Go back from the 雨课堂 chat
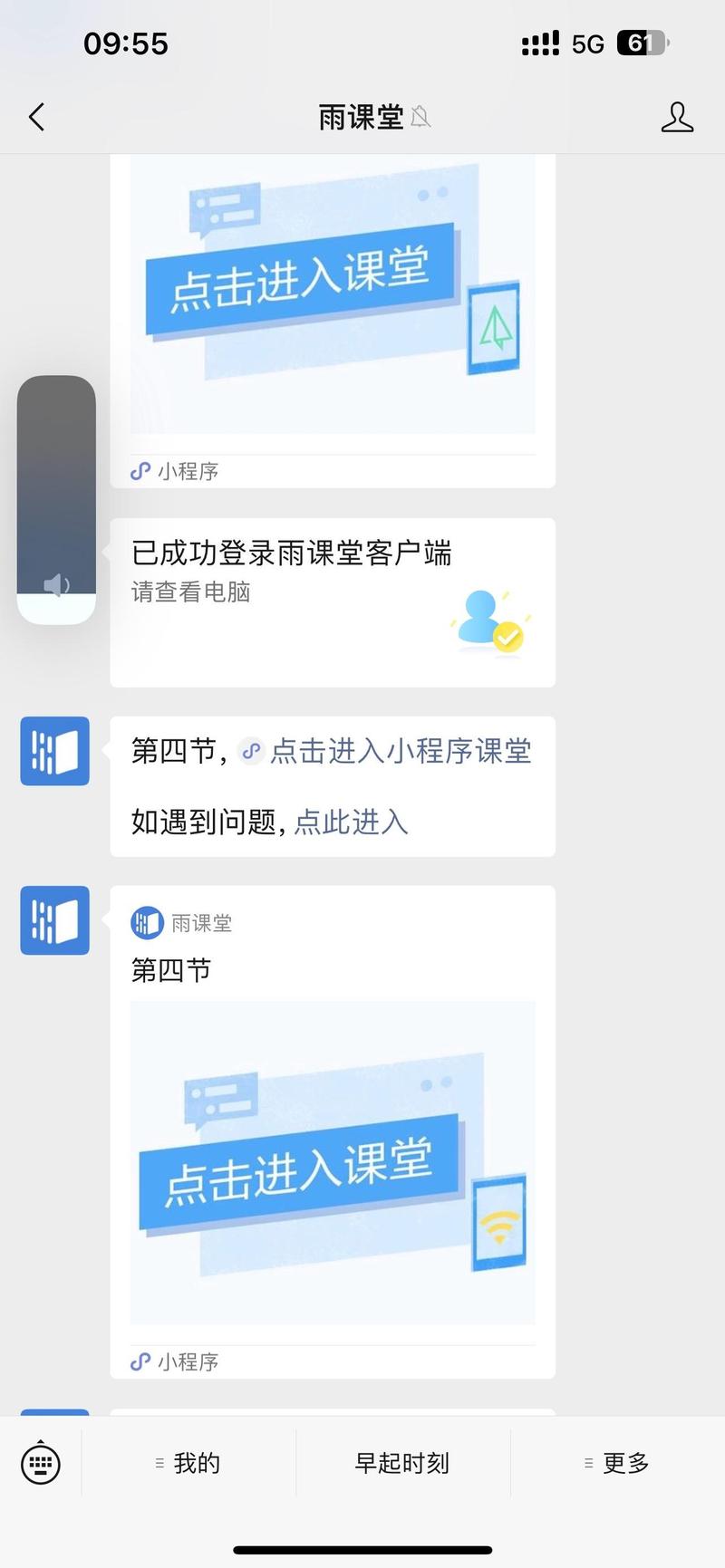The width and height of the screenshot is (725, 1568). click(36, 117)
